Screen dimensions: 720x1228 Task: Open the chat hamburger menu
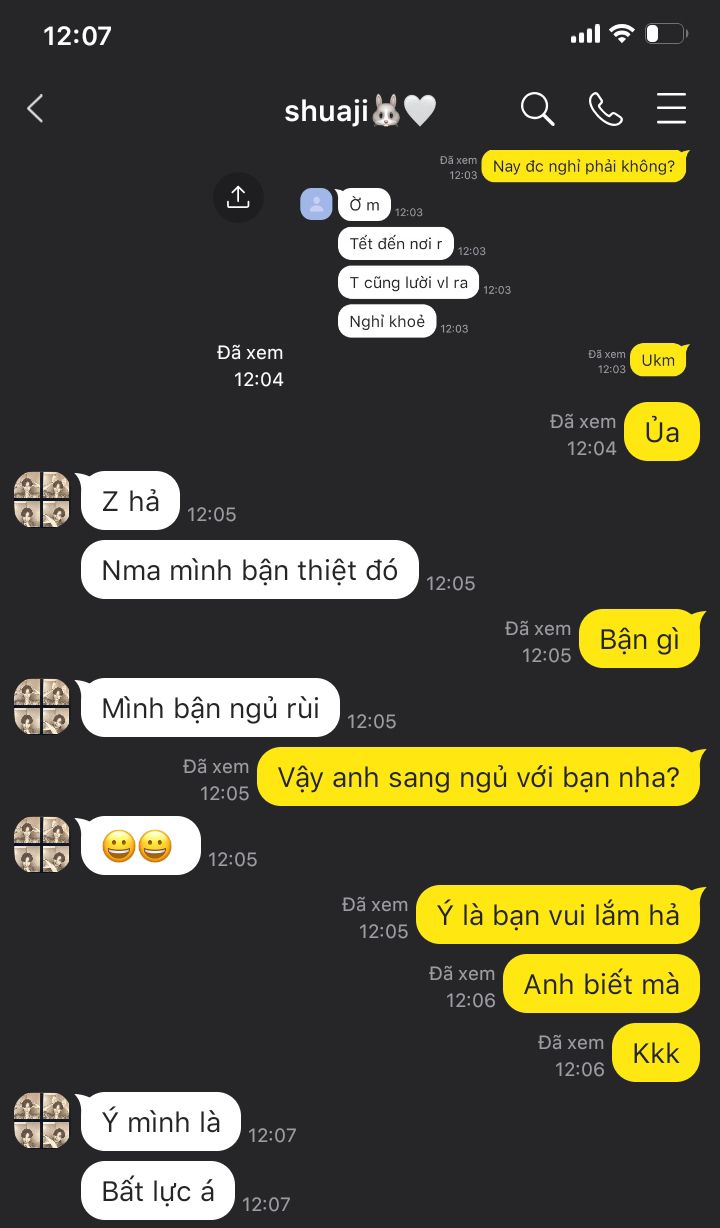(671, 109)
